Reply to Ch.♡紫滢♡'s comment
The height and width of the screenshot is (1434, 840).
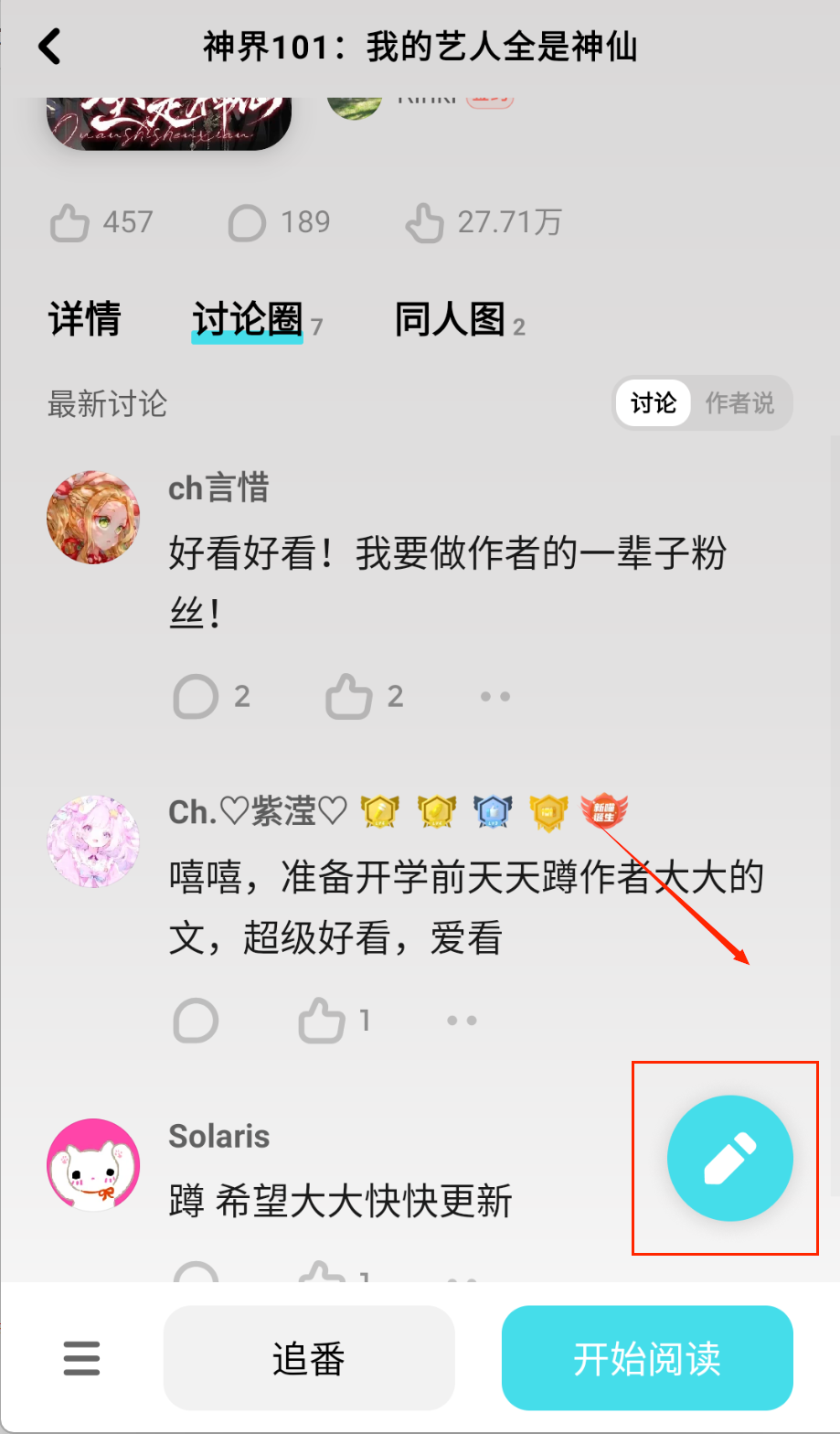click(x=196, y=1020)
